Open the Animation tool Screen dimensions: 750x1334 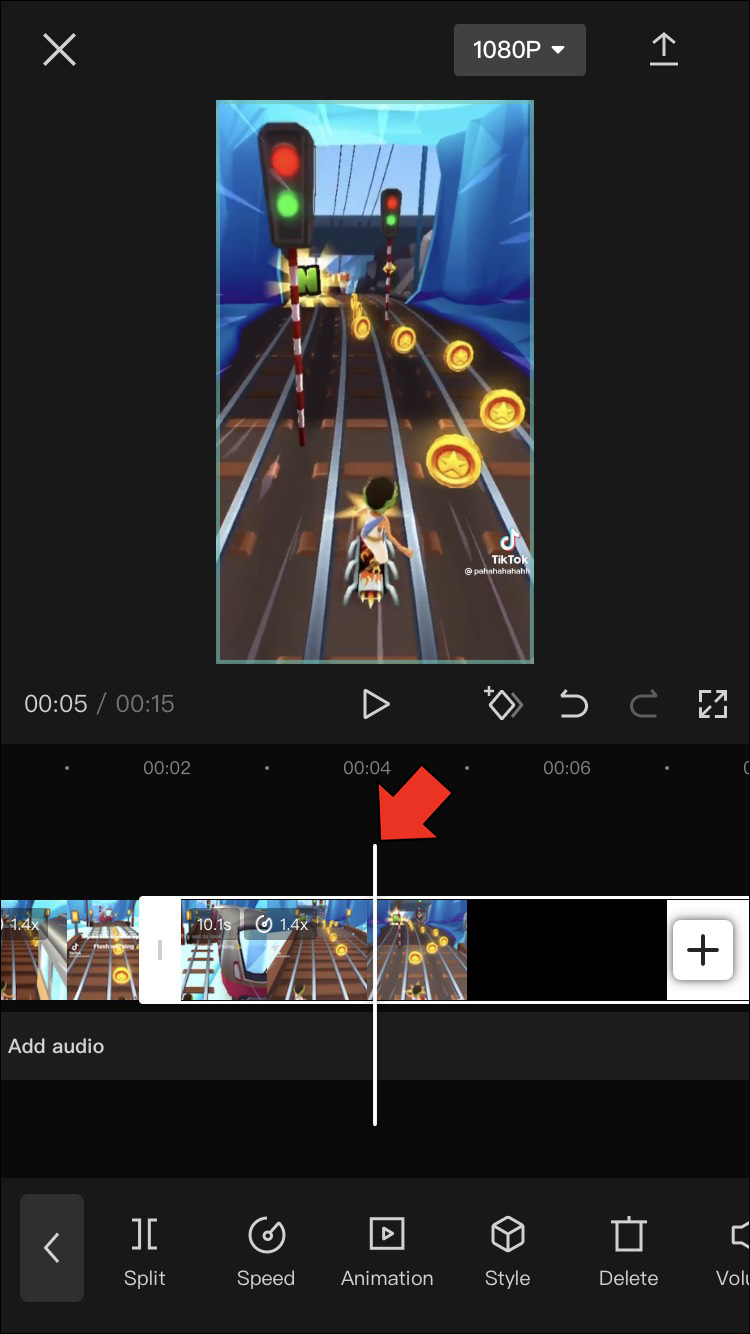(387, 1250)
